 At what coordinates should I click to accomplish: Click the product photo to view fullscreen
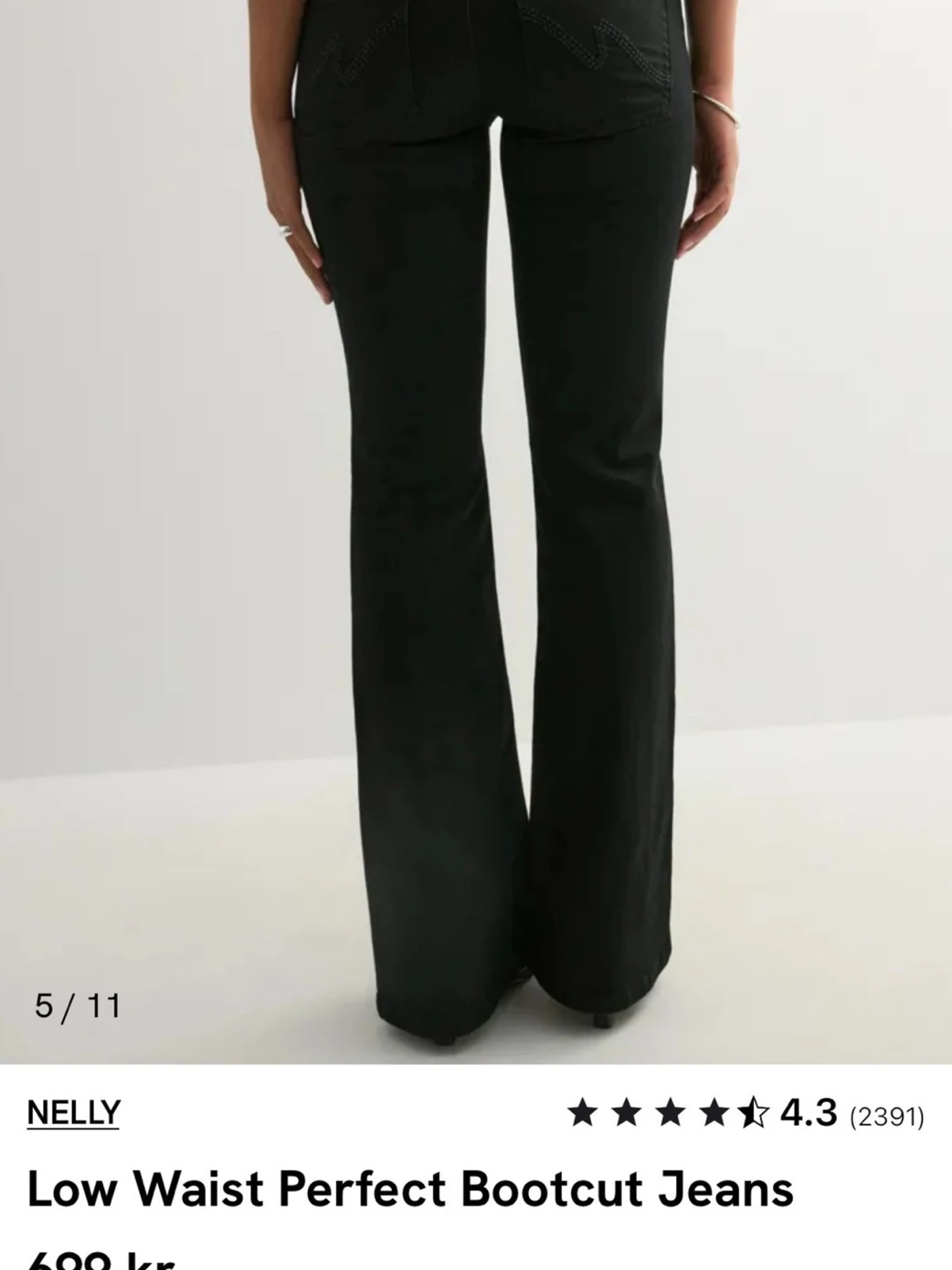click(x=476, y=508)
